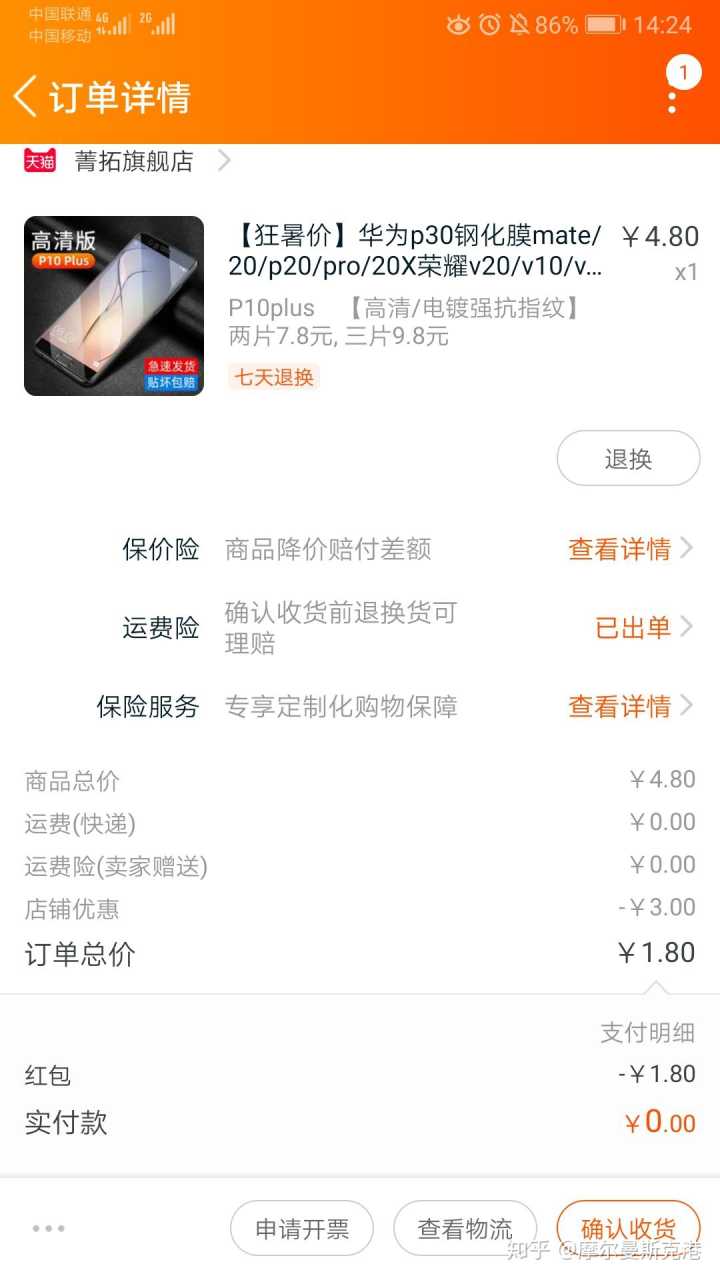Open the 菁拓旗舰店 store page
This screenshot has width=720, height=1280.
click(134, 161)
